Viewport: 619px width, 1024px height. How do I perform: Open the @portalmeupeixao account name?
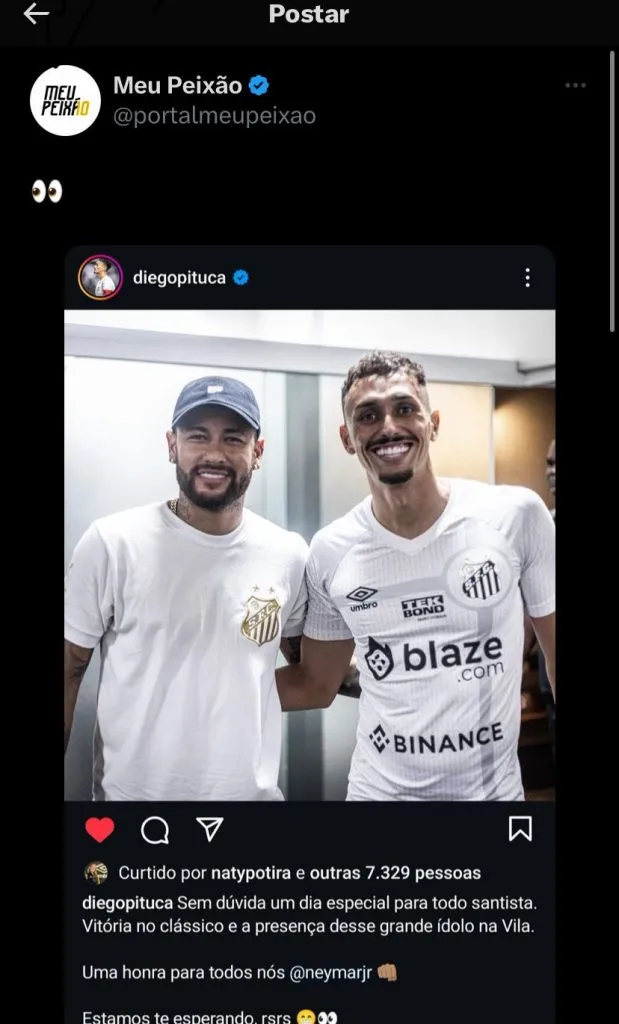(214, 116)
